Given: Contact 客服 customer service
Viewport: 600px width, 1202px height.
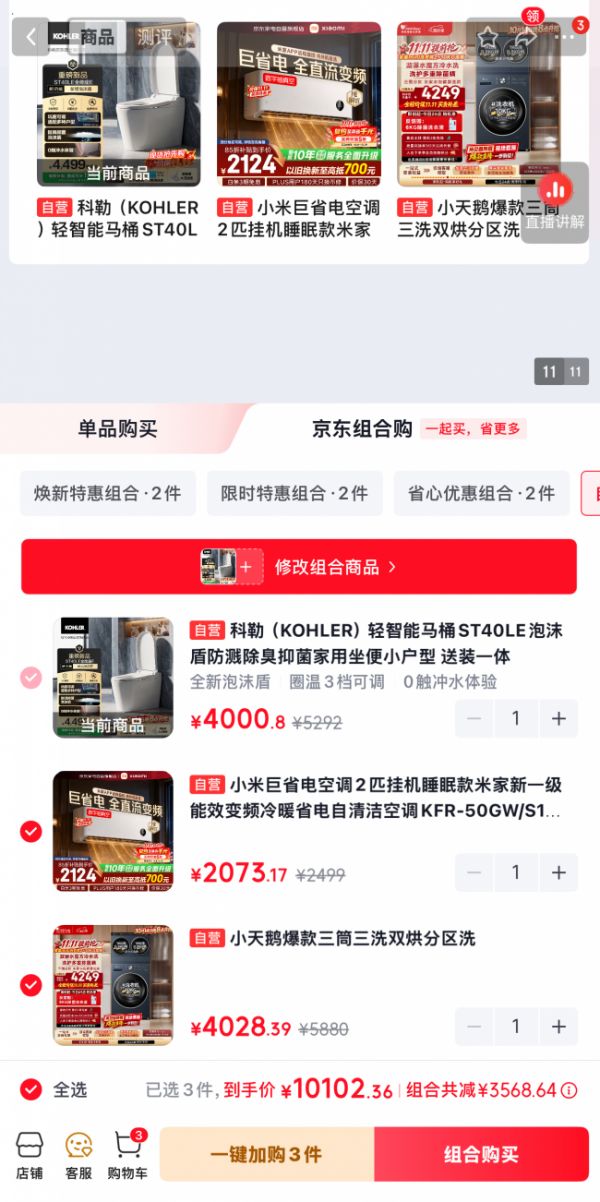Looking at the screenshot, I should [79, 1155].
